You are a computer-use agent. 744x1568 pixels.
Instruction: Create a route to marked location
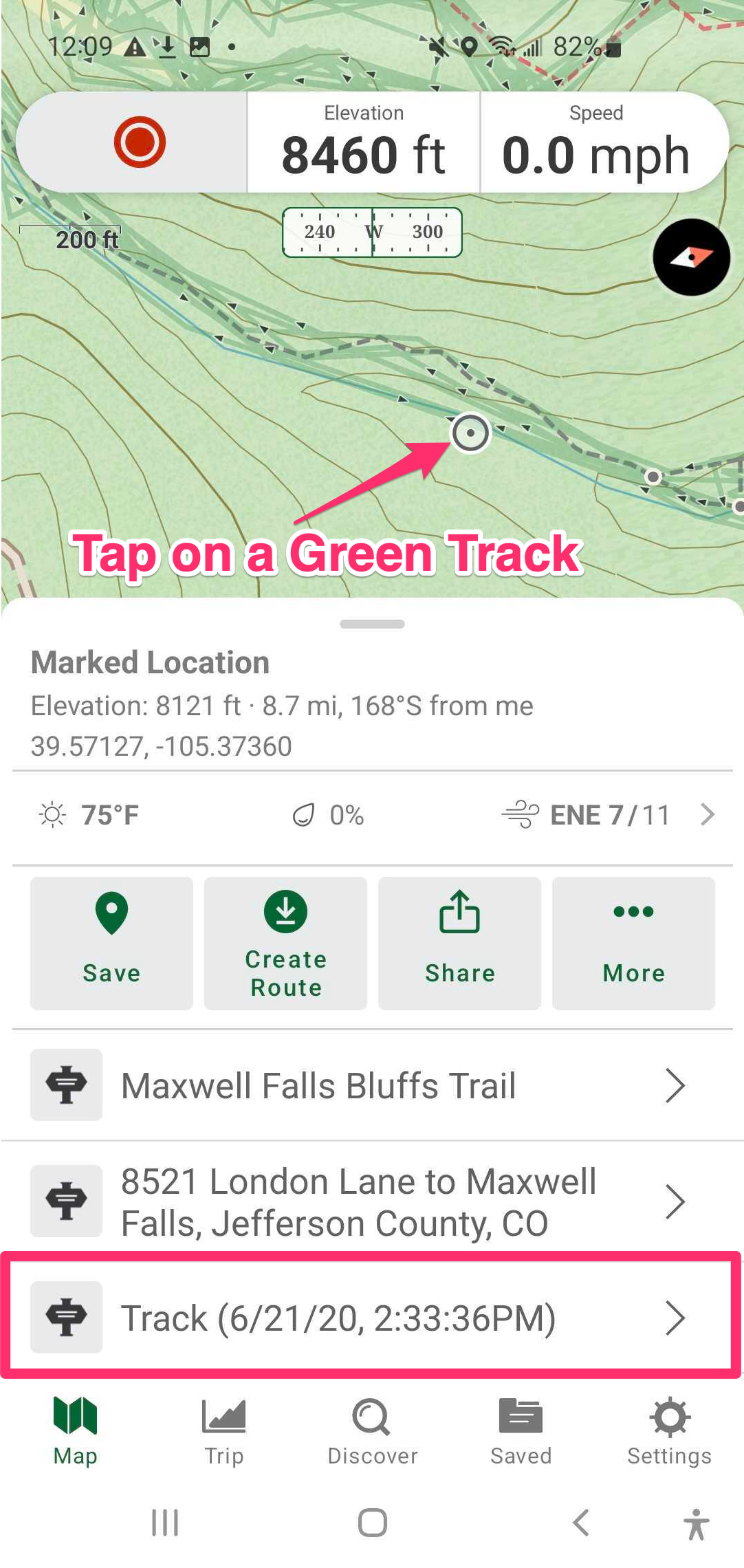[285, 942]
